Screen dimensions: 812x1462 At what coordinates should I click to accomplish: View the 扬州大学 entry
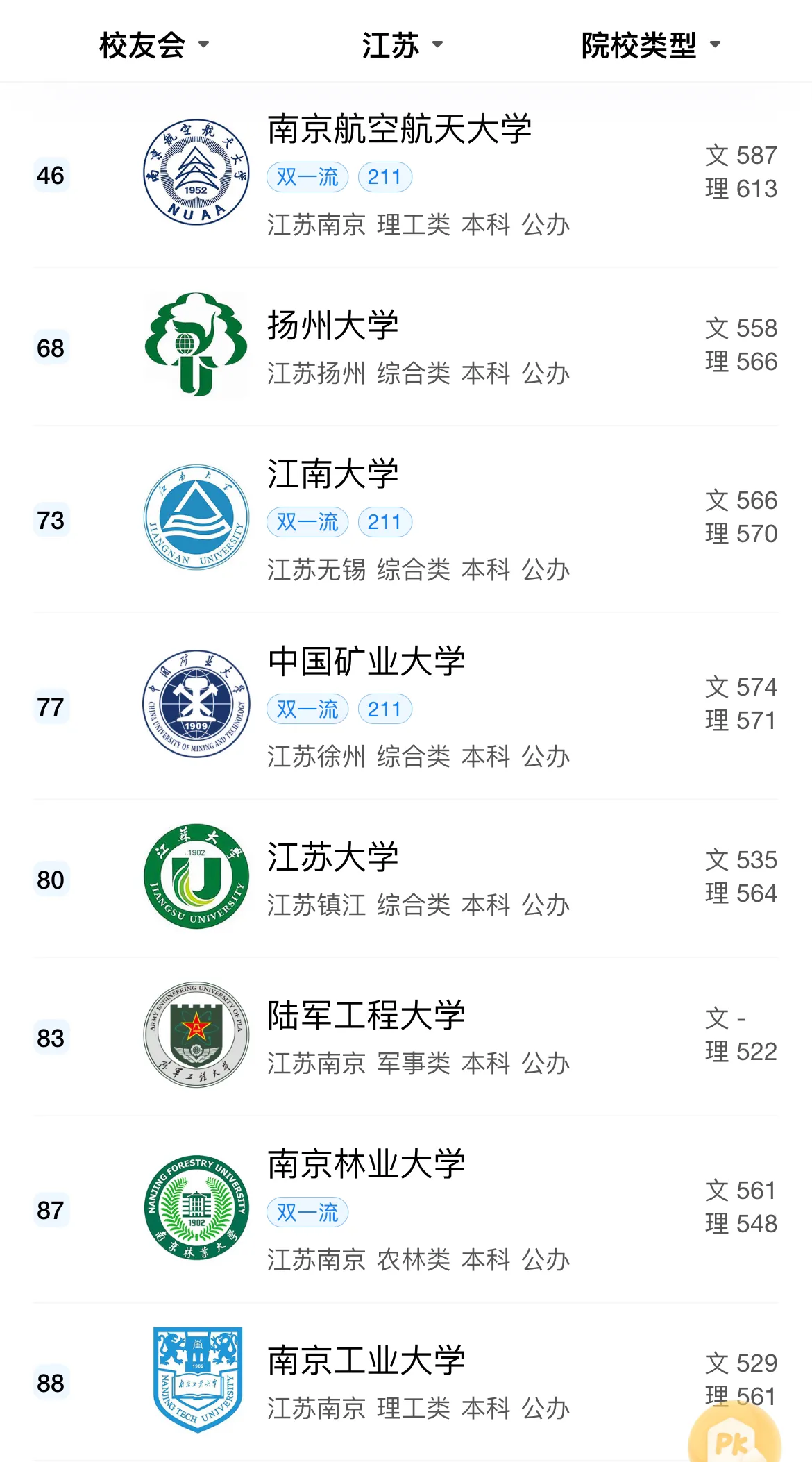pyautogui.click(x=333, y=325)
